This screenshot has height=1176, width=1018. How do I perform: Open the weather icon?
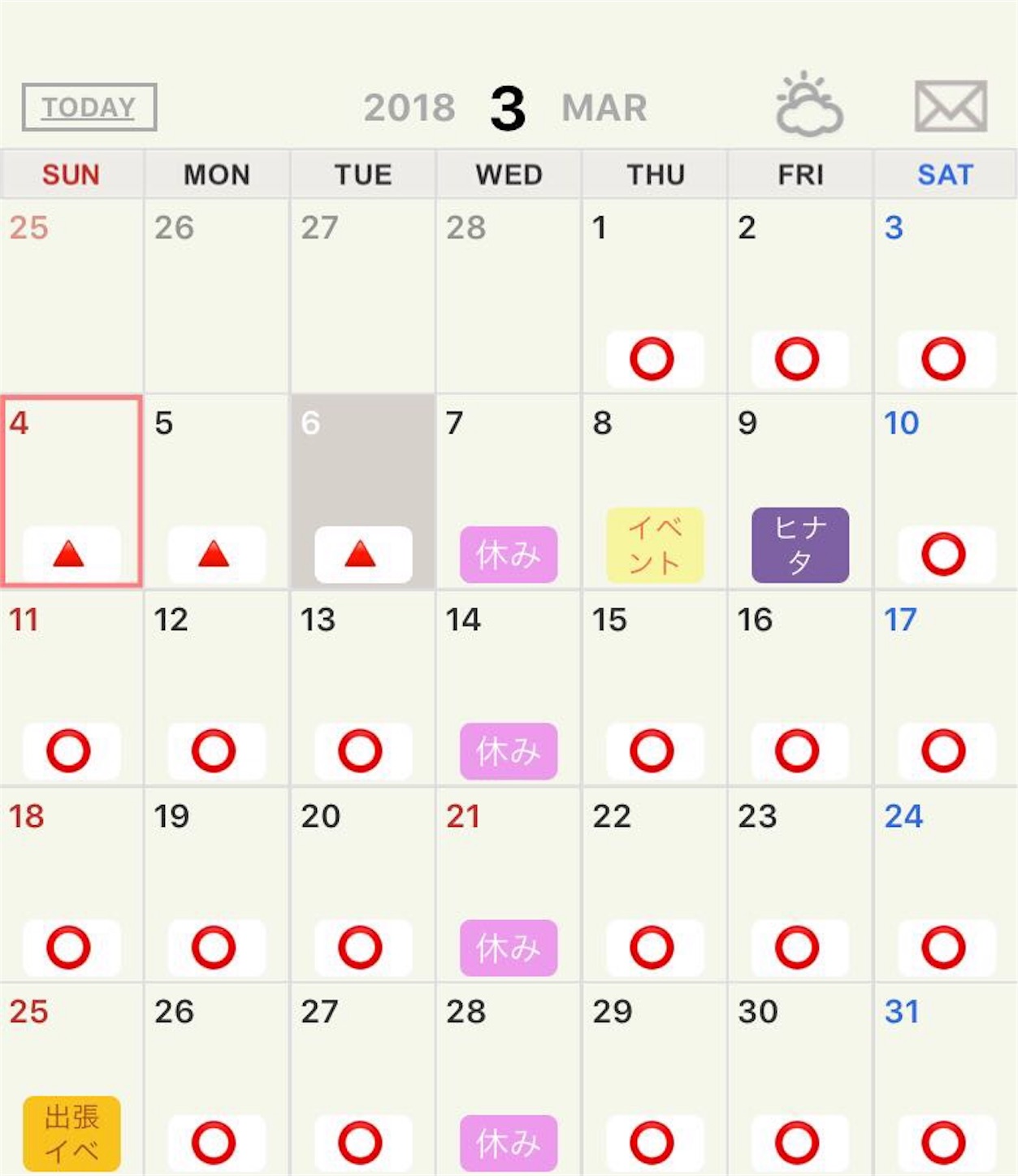tap(808, 105)
